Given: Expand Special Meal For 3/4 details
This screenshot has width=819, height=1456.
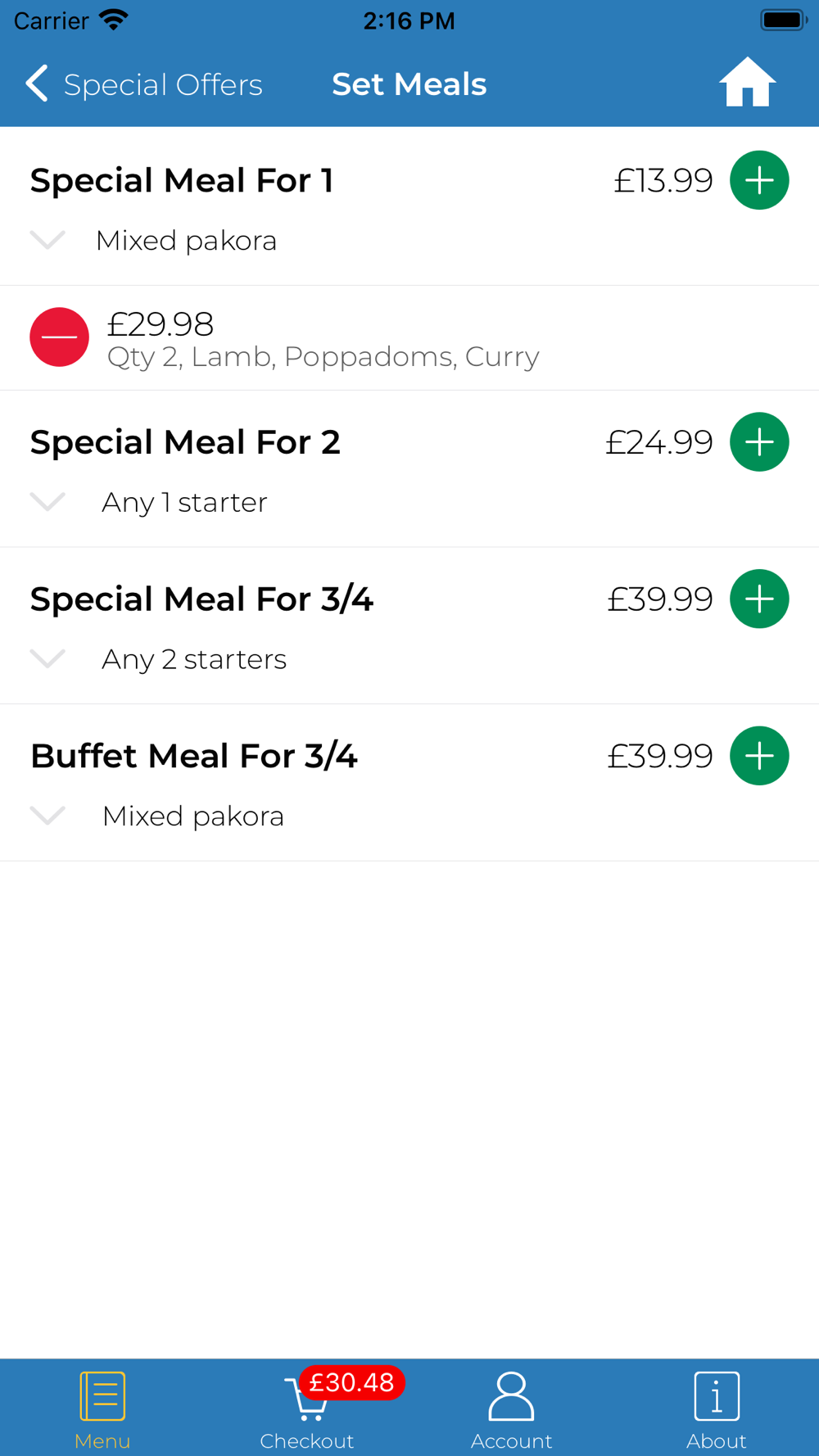Looking at the screenshot, I should point(48,658).
